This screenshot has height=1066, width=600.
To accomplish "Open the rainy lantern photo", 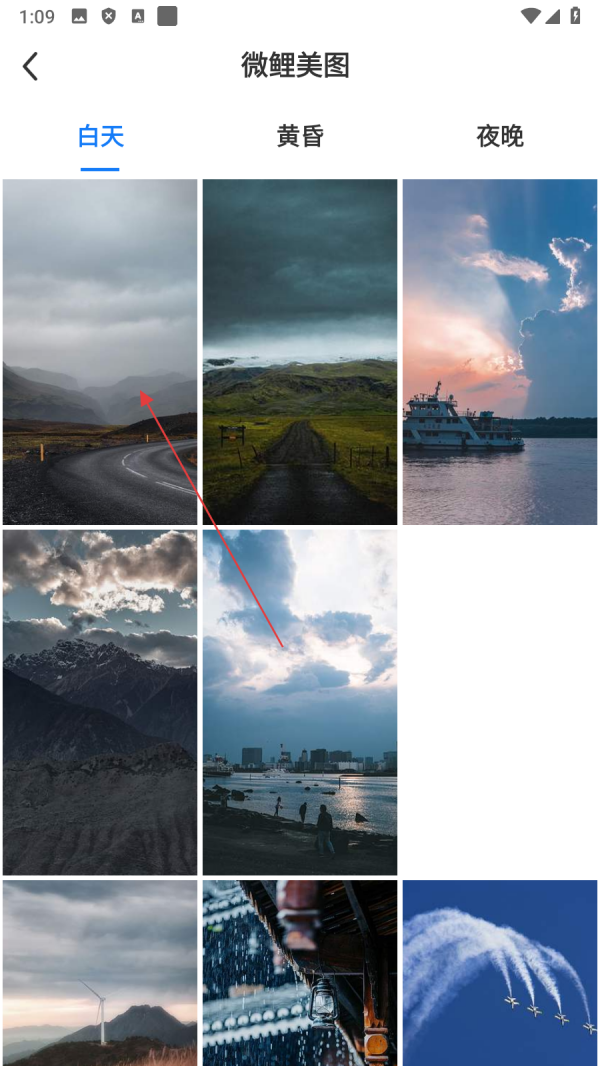I will tap(300, 972).
